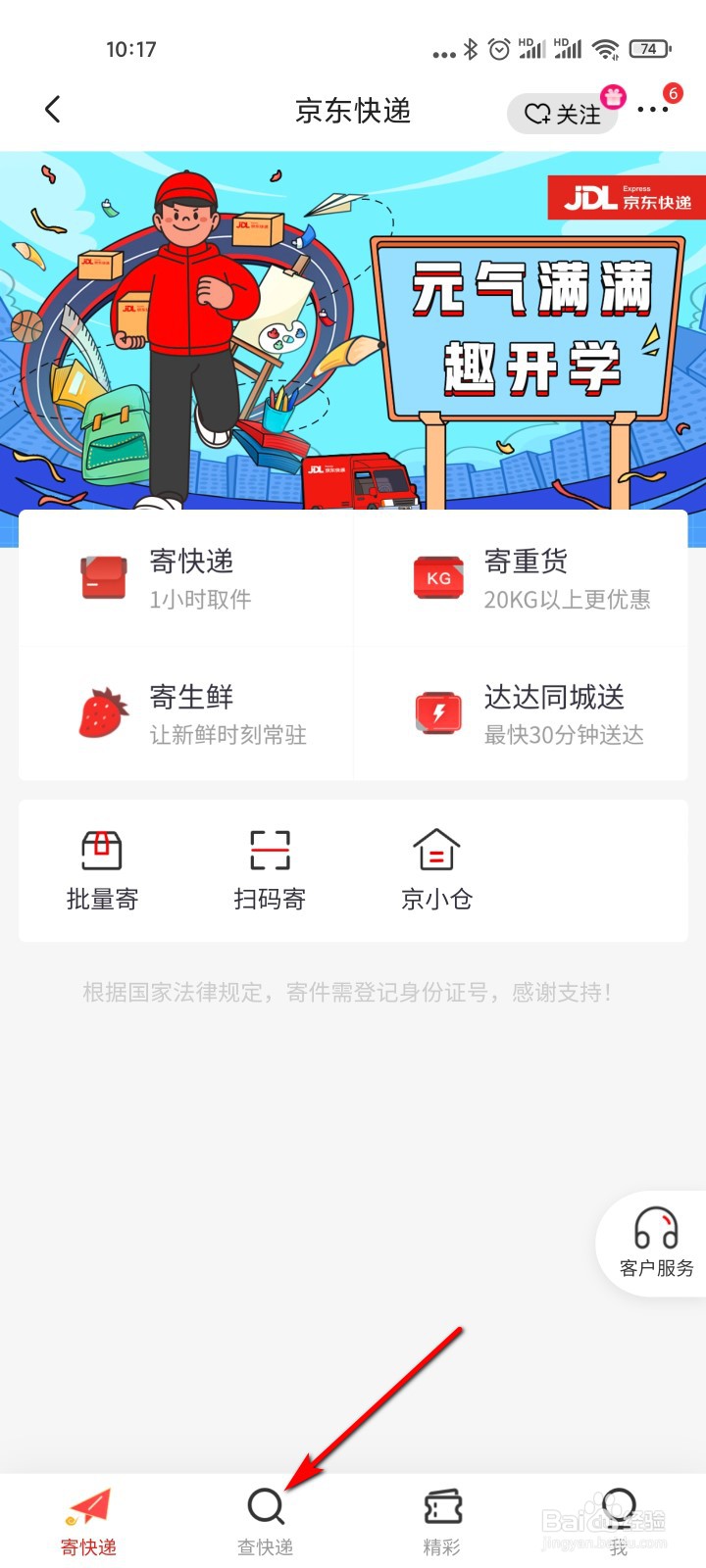
Task: Return to the 寄快递 tab
Action: (x=86, y=1517)
